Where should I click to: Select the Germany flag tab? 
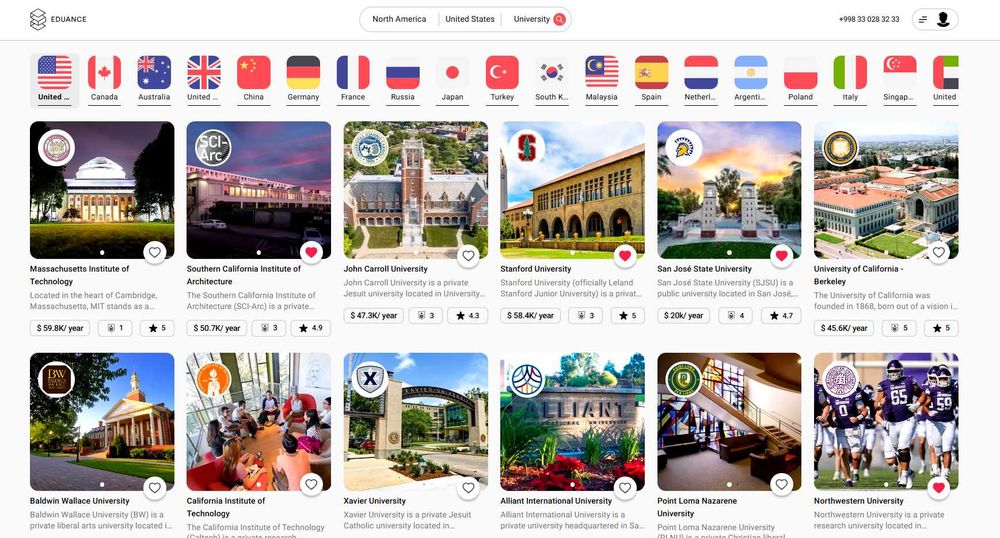303,78
